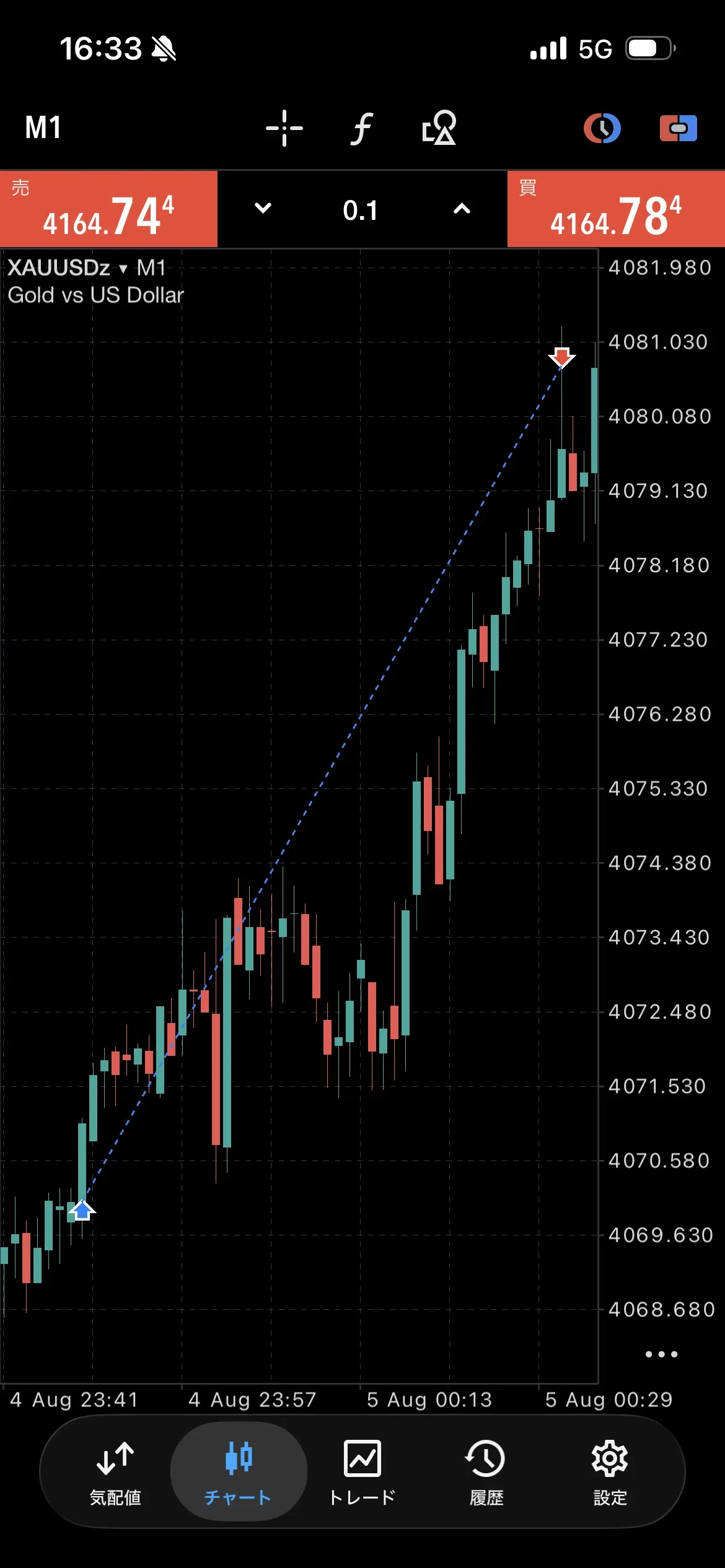Buy at 4164.78
This screenshot has width=725, height=1568.
click(x=616, y=209)
